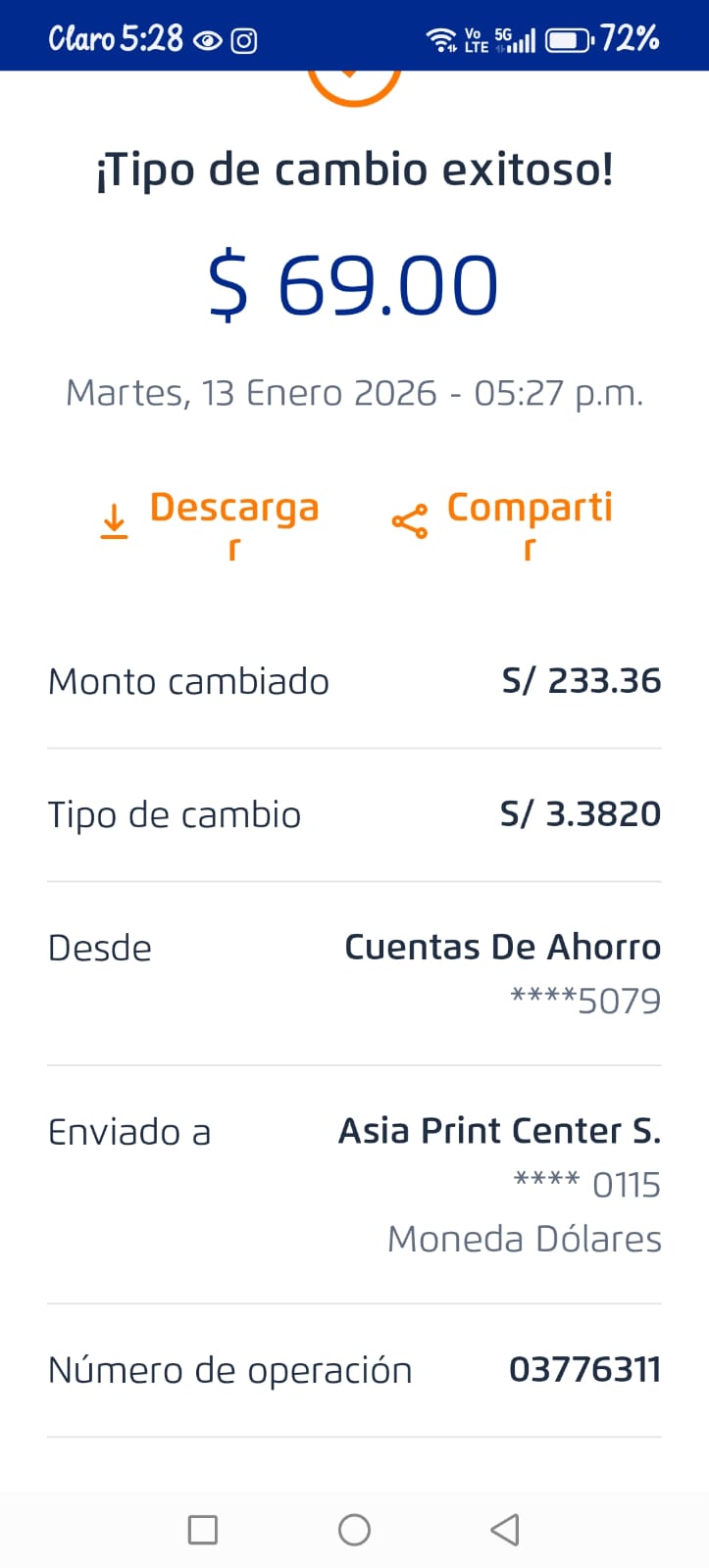The width and height of the screenshot is (709, 1568).
Task: Return to the phone's home screen
Action: click(x=354, y=1529)
